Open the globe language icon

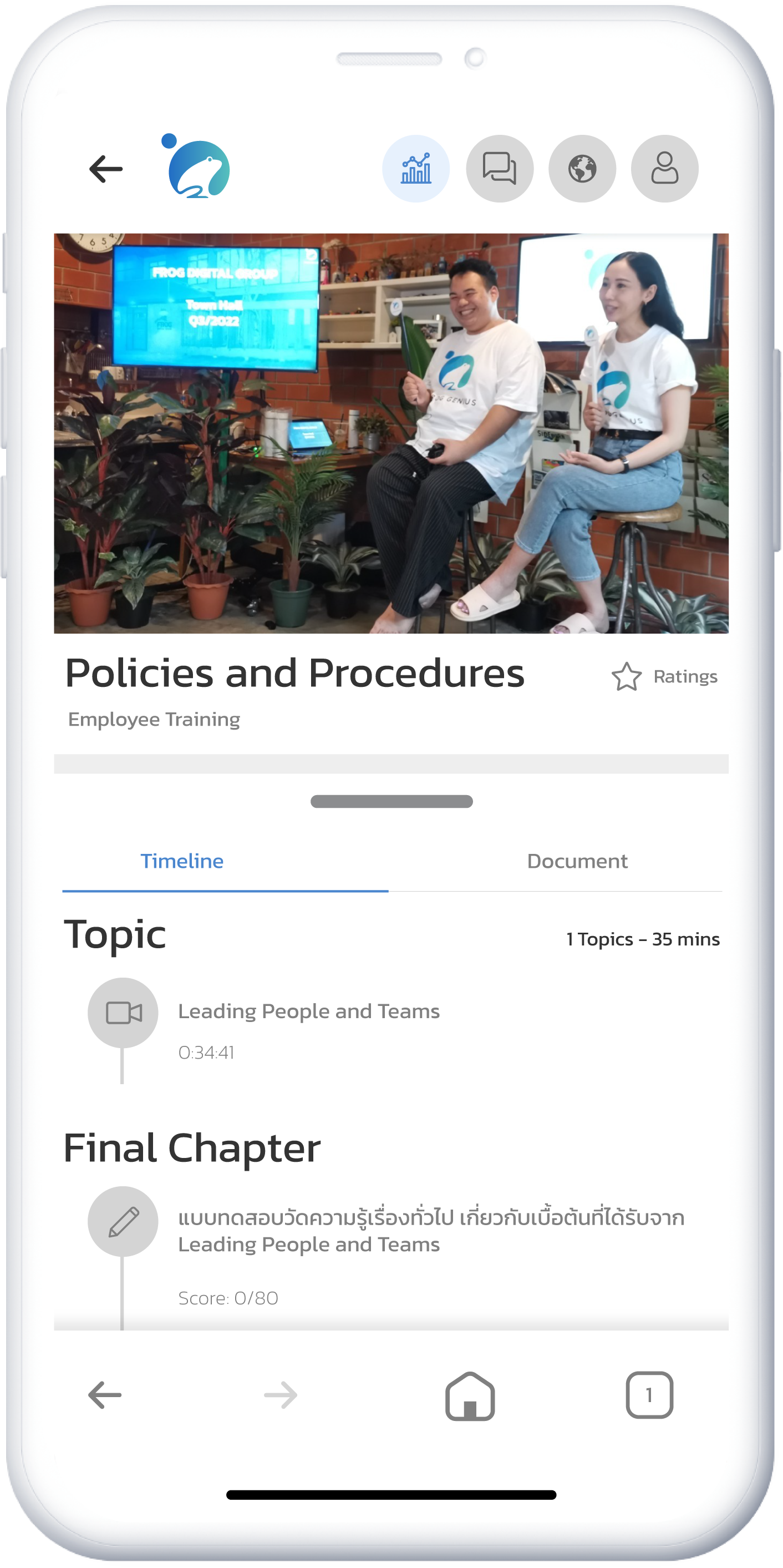[x=582, y=169]
